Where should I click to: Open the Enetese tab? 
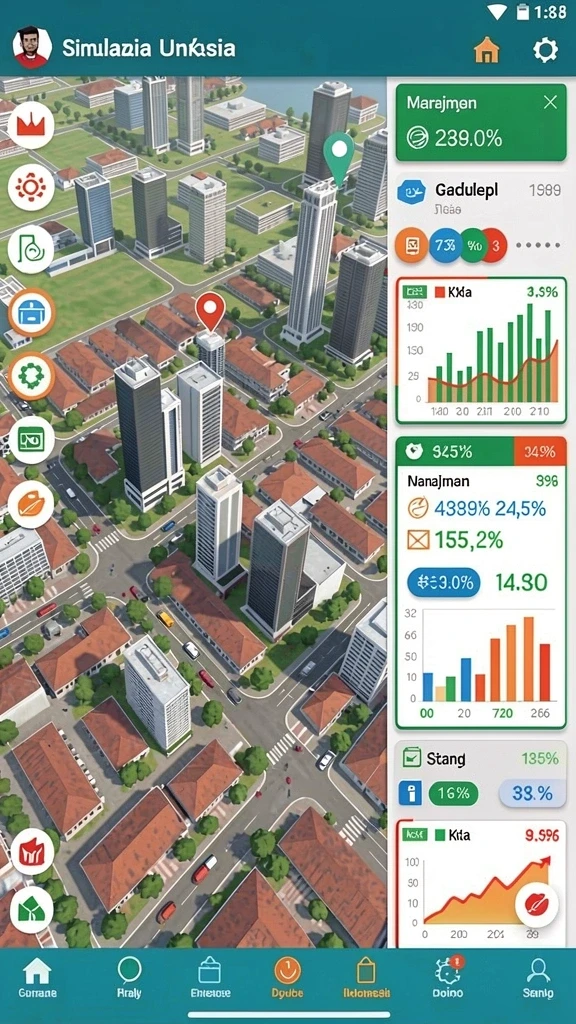coord(210,978)
